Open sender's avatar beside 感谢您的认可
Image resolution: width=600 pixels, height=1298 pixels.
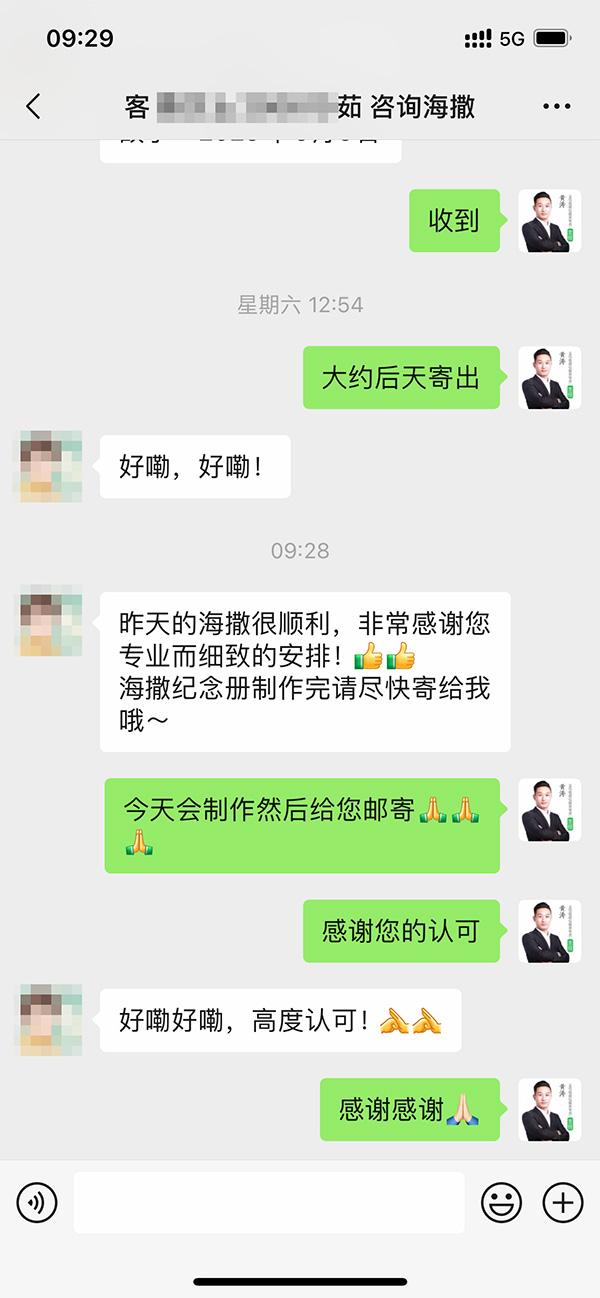550,931
